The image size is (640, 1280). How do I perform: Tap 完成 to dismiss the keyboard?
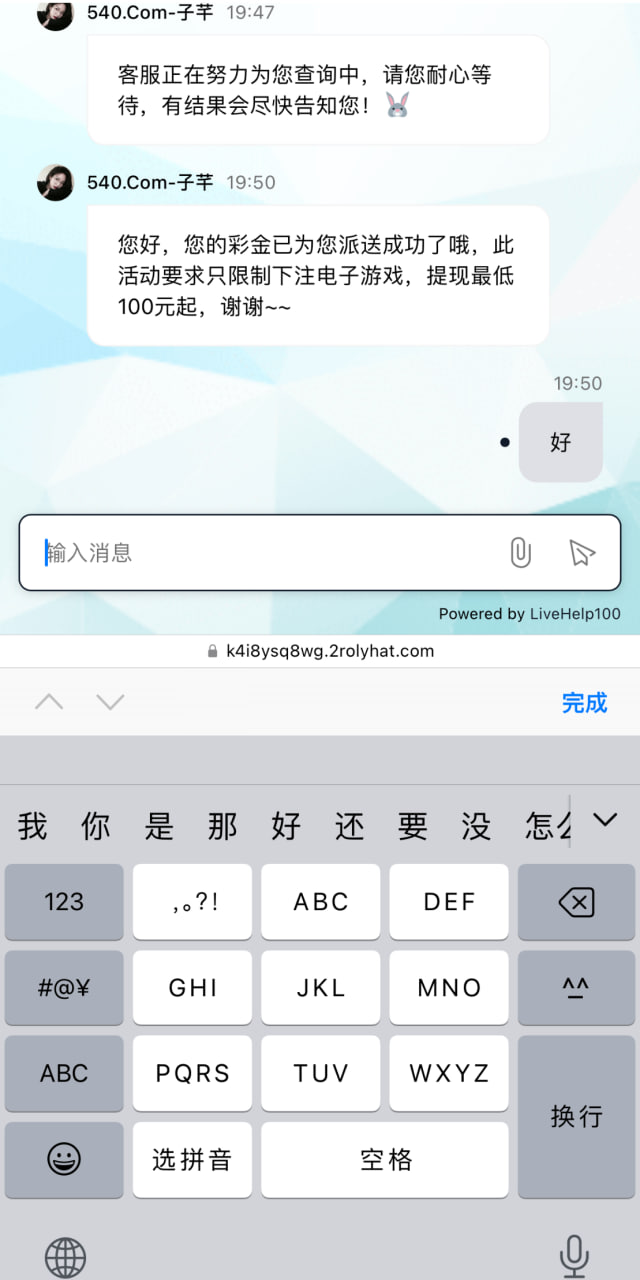pos(584,702)
